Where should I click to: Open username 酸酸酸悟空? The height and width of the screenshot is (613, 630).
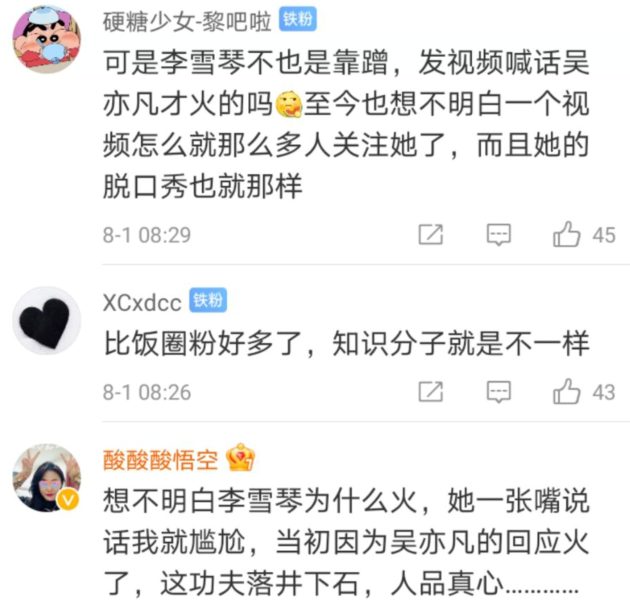pos(163,458)
